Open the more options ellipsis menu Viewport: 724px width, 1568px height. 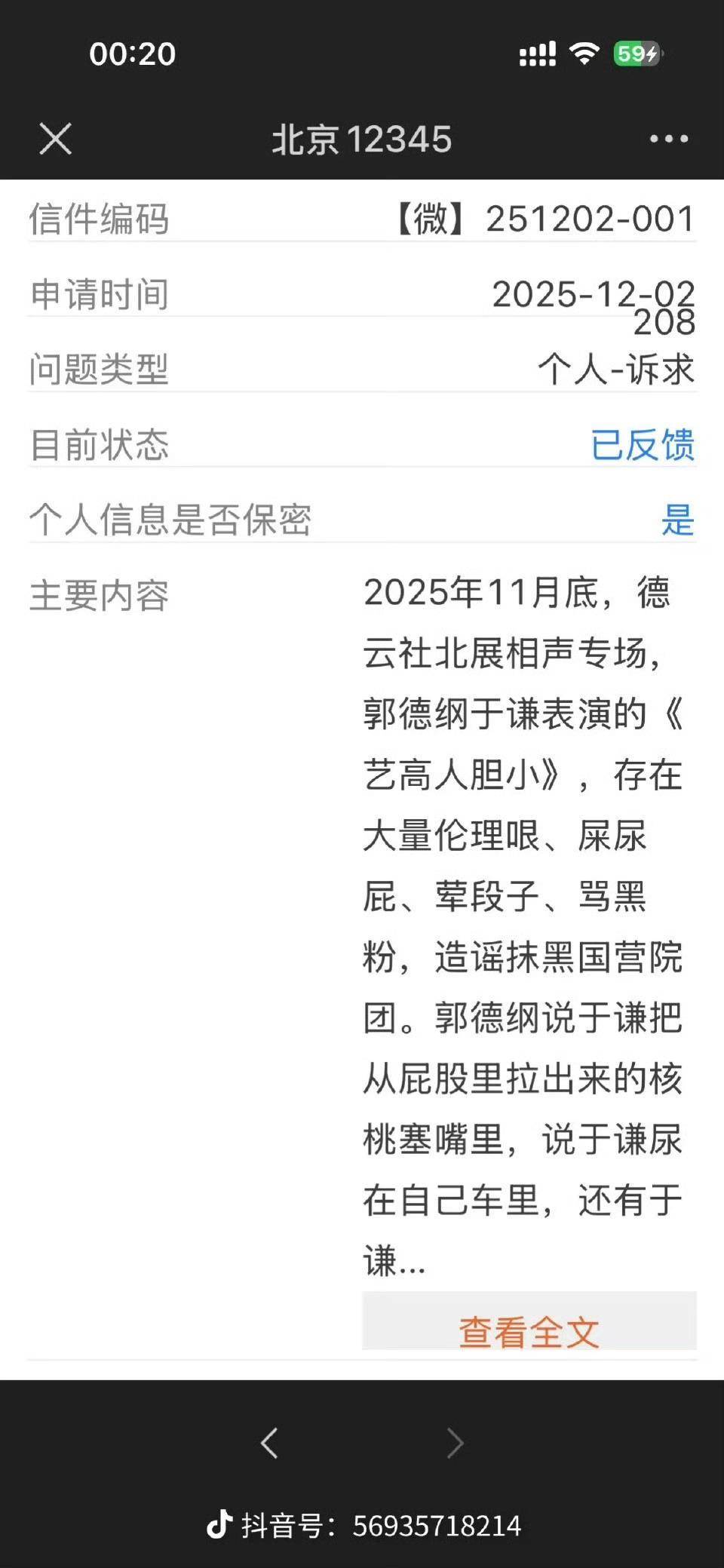coord(667,138)
